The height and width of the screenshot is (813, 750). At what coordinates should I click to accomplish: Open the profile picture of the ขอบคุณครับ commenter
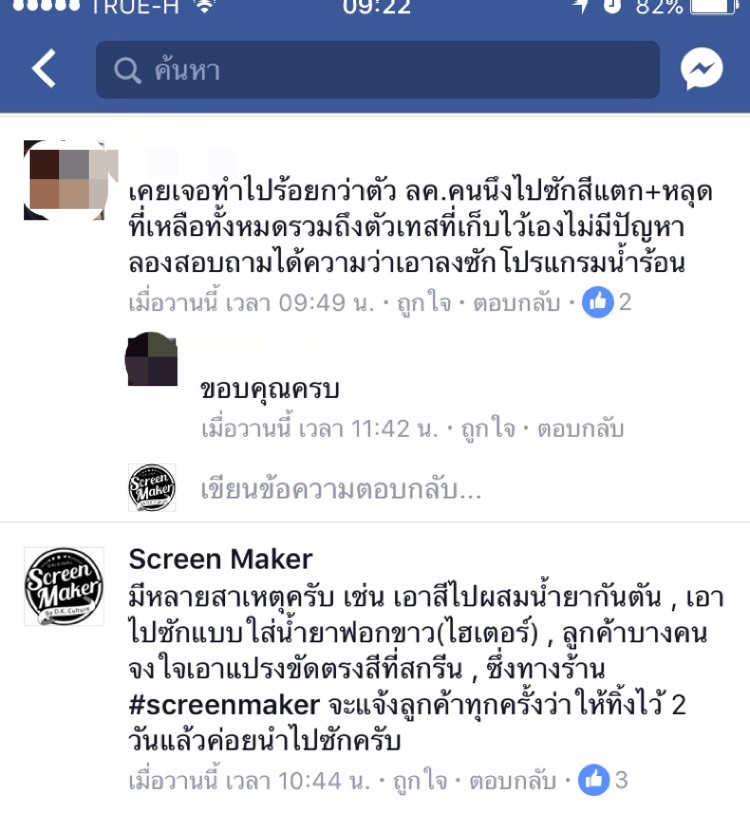(x=152, y=360)
